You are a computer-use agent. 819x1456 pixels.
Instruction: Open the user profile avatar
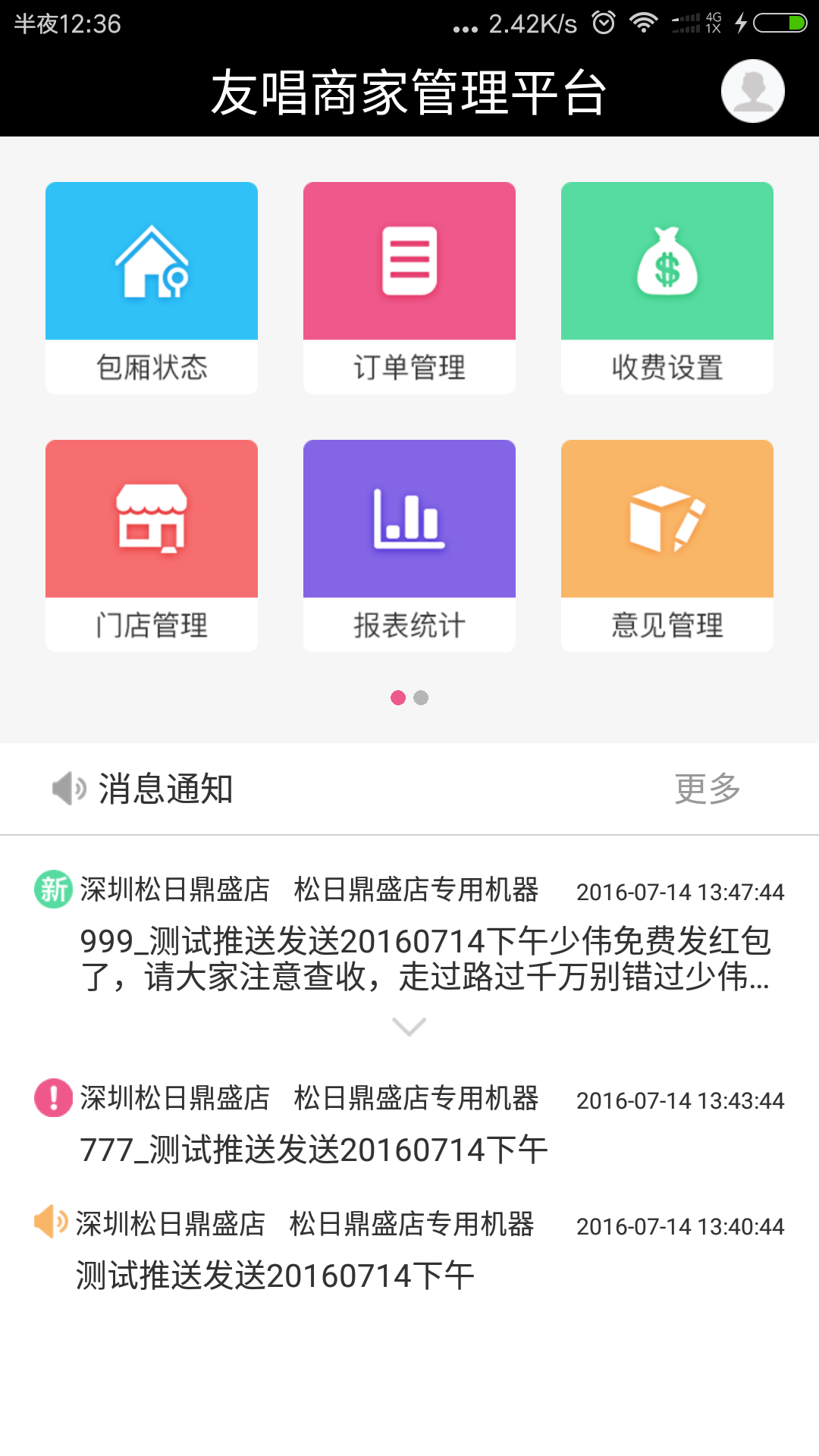tap(752, 91)
